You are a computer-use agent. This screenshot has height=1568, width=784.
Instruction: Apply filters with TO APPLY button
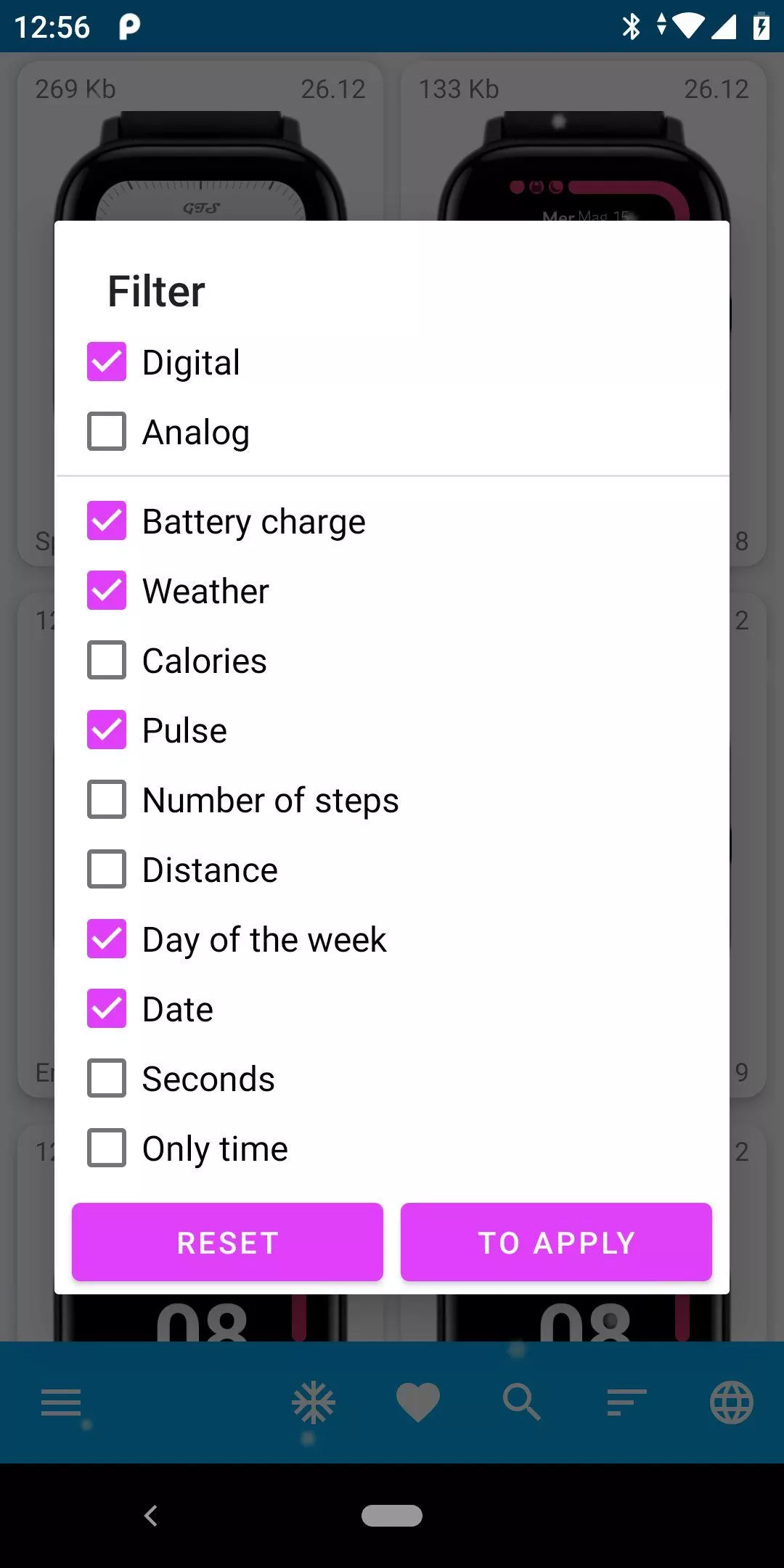click(556, 1242)
